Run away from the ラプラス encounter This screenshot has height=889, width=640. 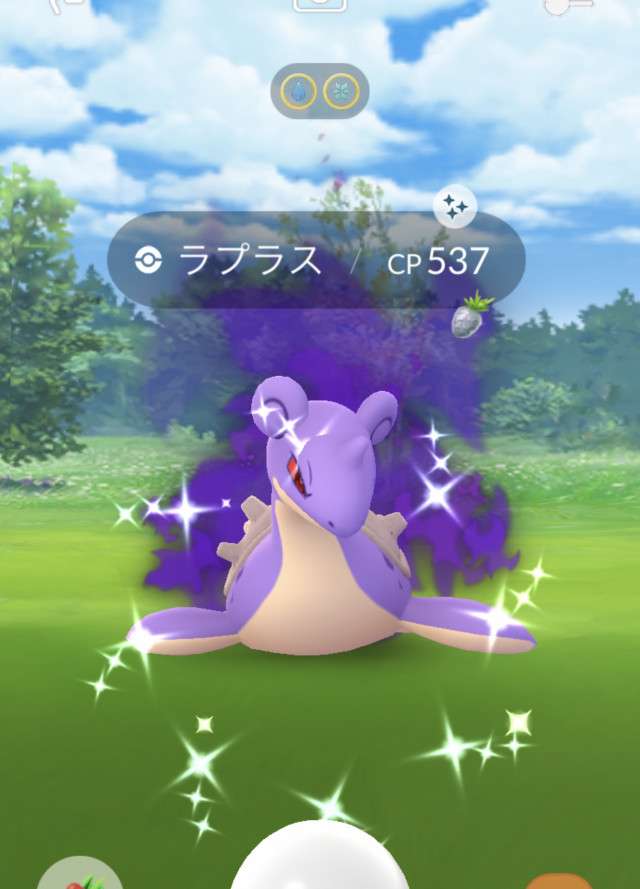pos(66,6)
